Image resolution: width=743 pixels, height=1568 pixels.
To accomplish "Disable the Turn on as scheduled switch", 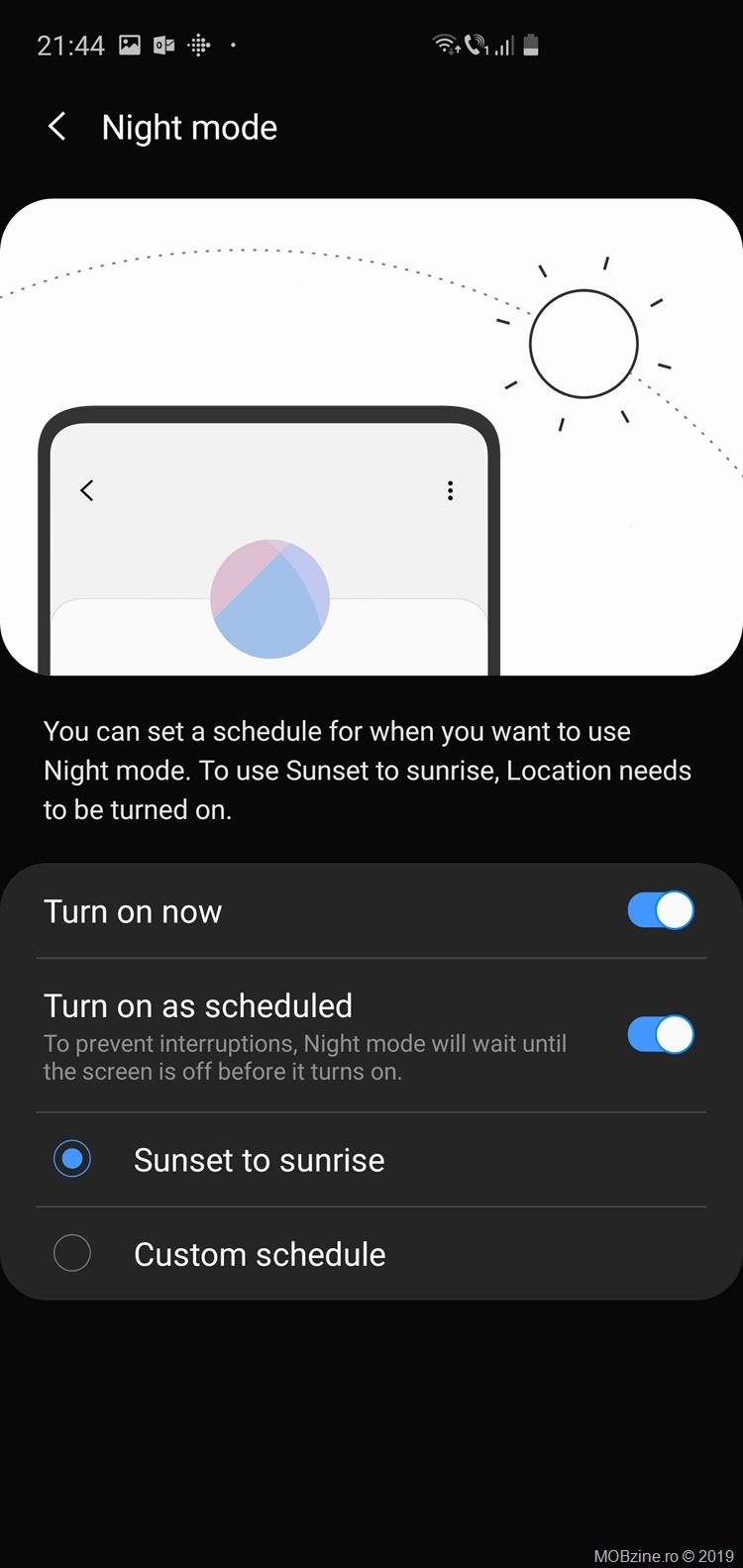I will 660,1035.
